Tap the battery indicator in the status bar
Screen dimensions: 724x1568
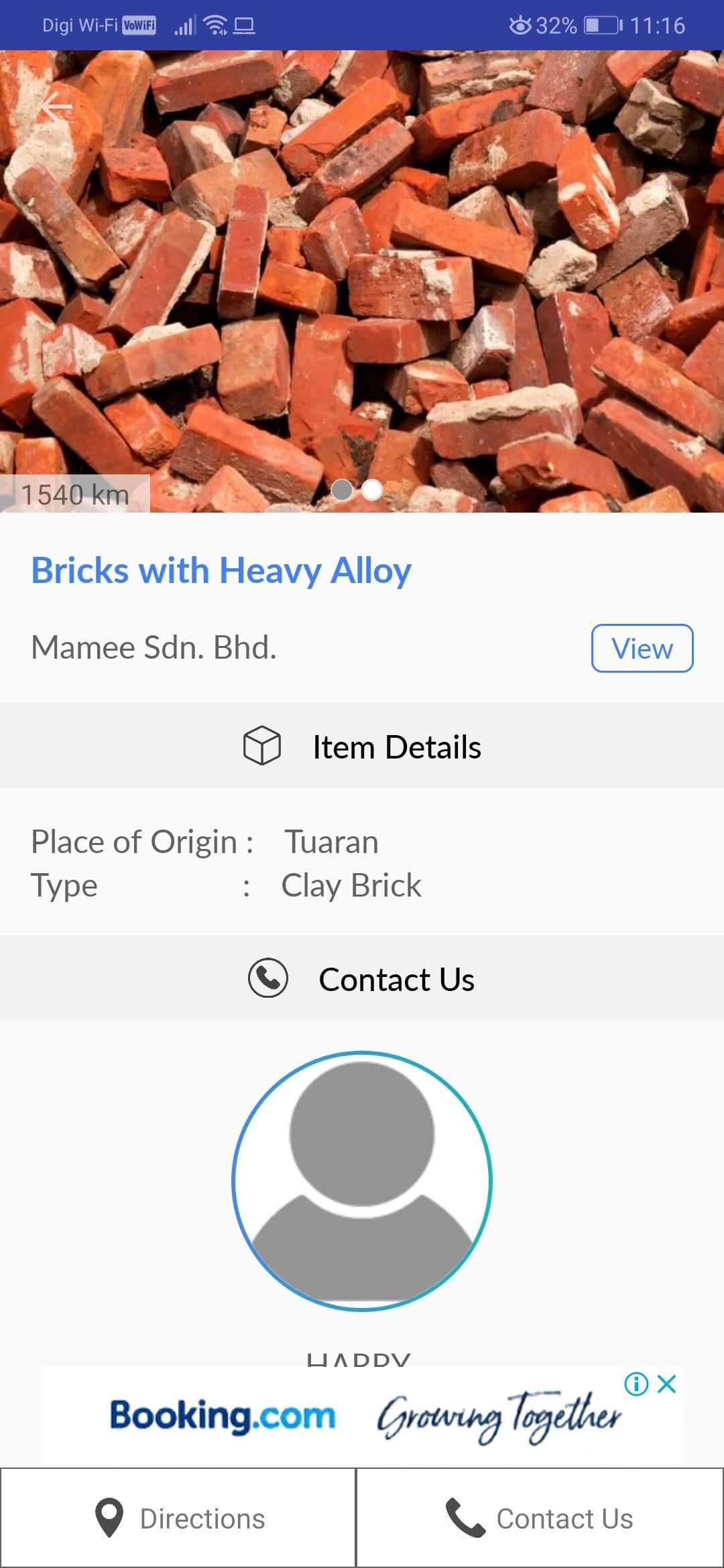click(x=600, y=25)
